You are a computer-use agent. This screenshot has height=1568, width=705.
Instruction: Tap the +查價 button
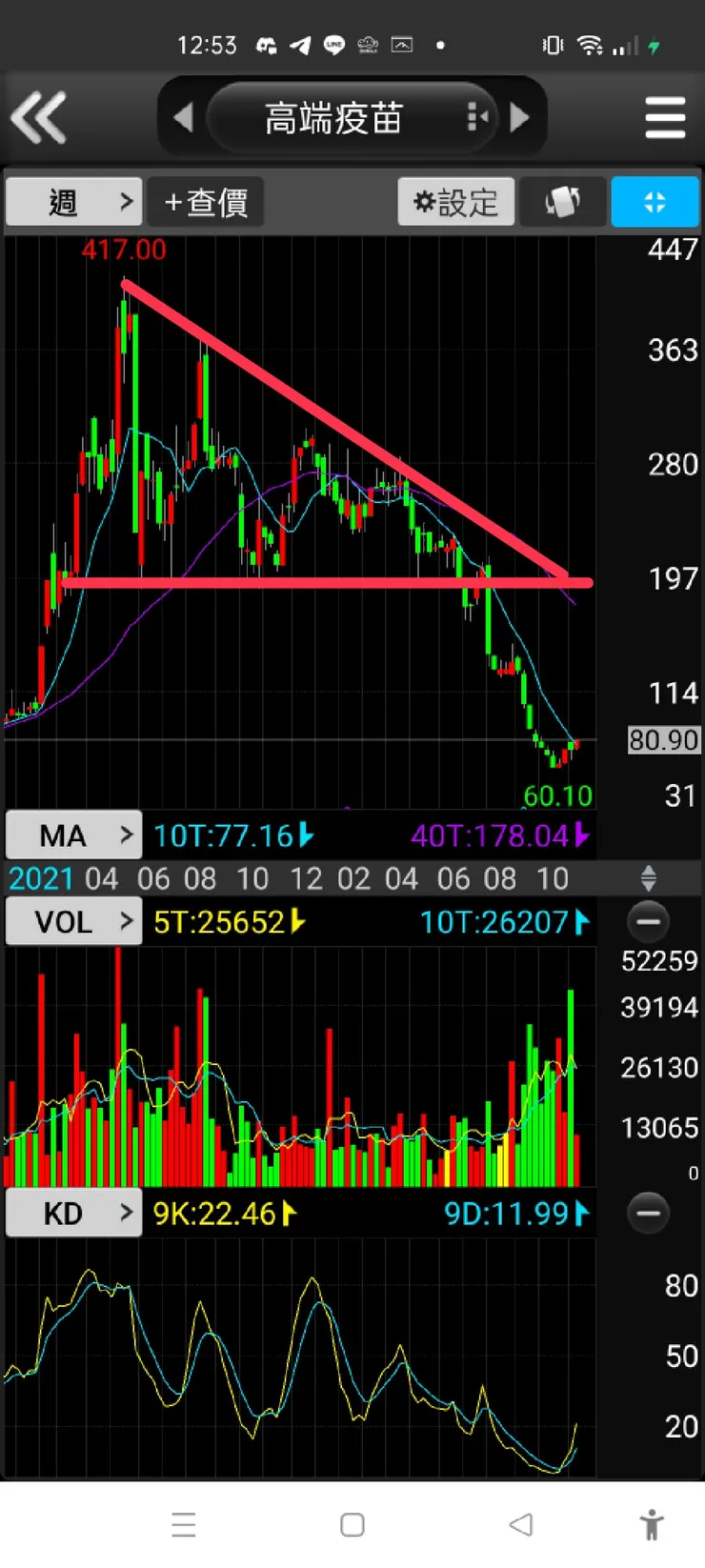pos(206,202)
